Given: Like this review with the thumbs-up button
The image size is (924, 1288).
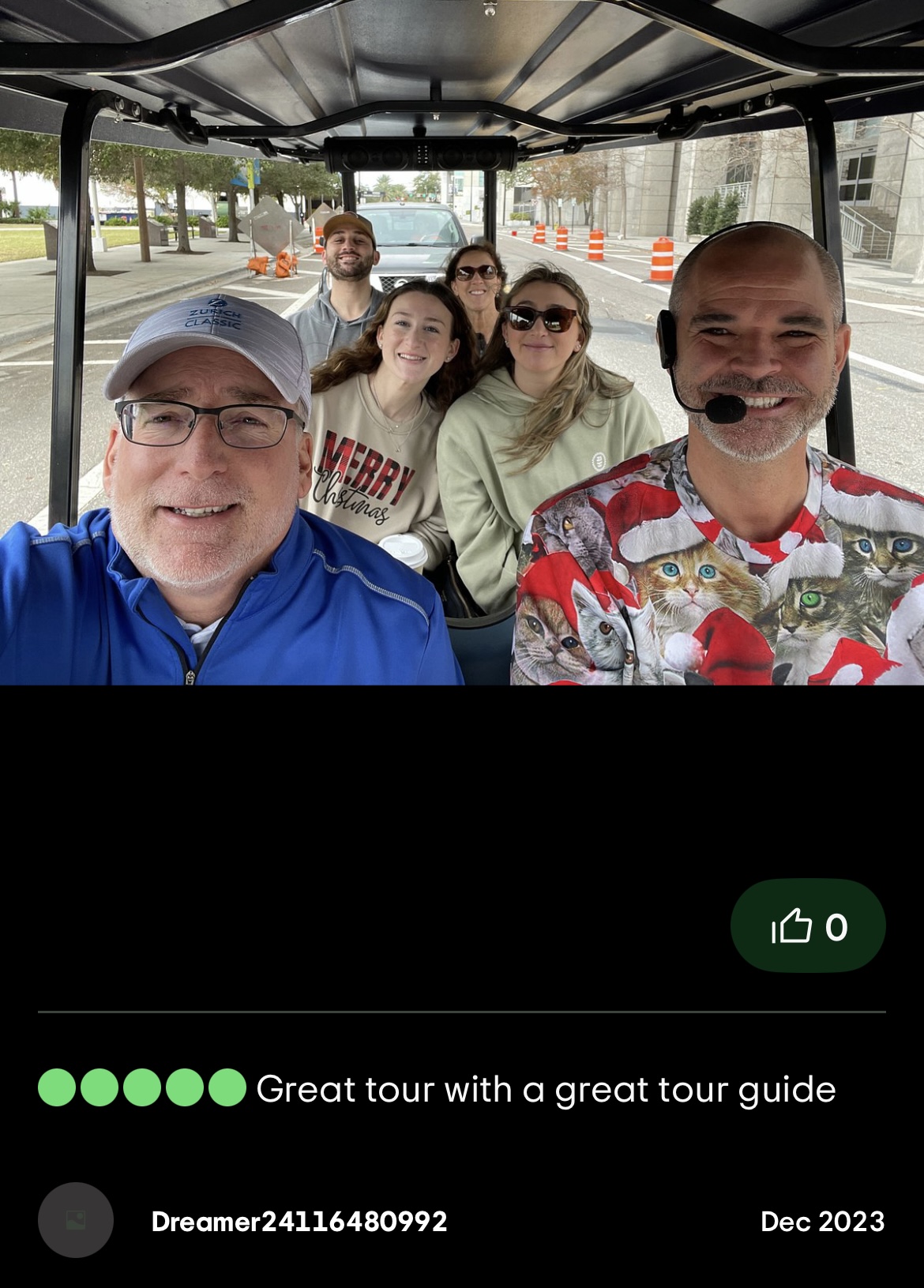Looking at the screenshot, I should pos(807,926).
